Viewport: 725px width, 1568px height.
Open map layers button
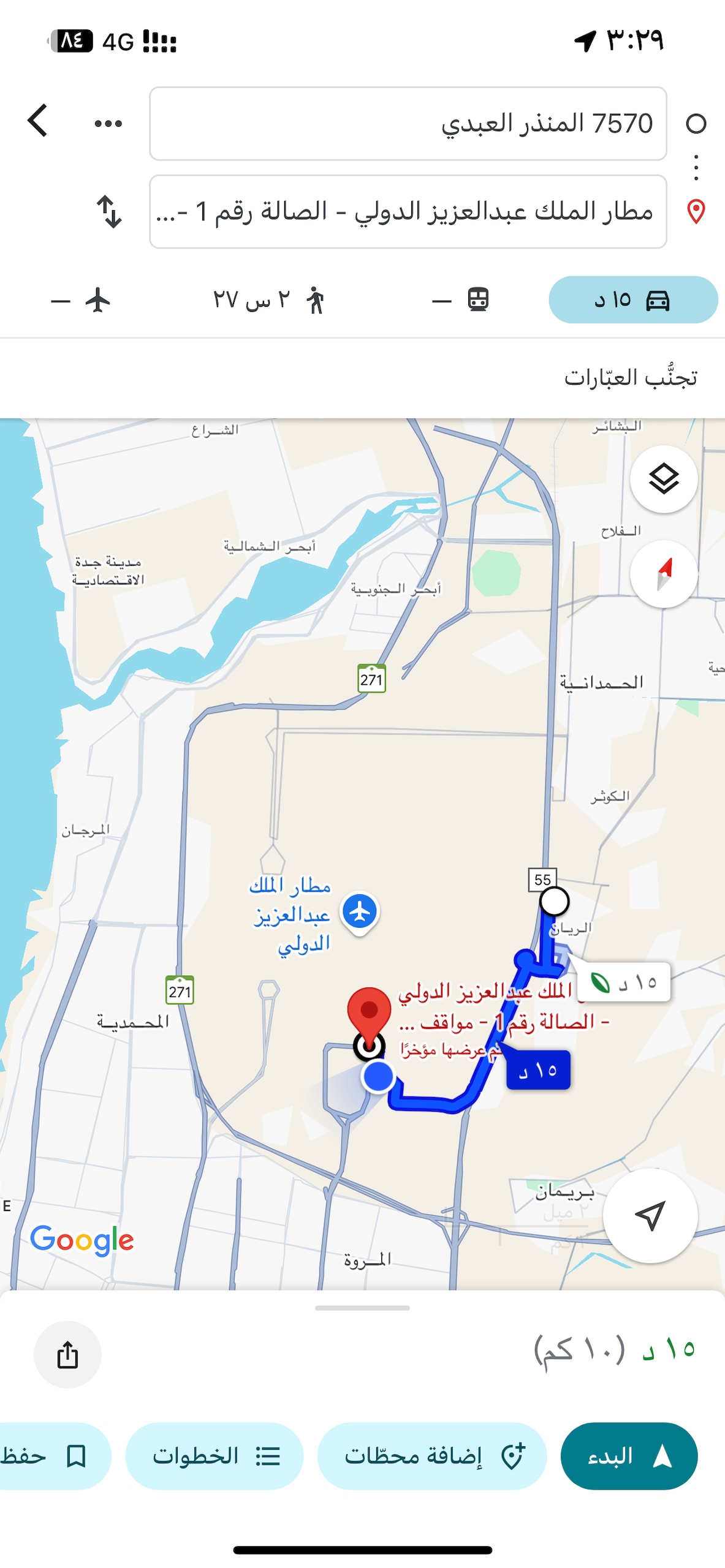(664, 479)
